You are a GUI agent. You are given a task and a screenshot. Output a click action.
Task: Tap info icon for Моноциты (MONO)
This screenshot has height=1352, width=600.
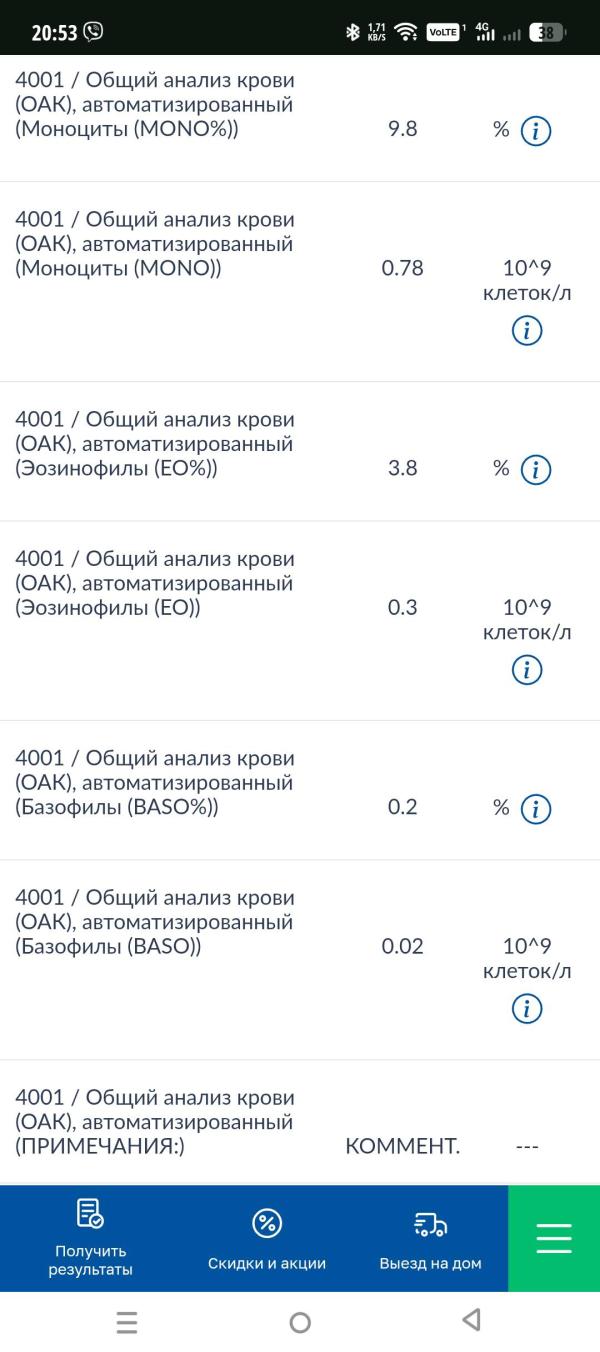click(x=527, y=331)
